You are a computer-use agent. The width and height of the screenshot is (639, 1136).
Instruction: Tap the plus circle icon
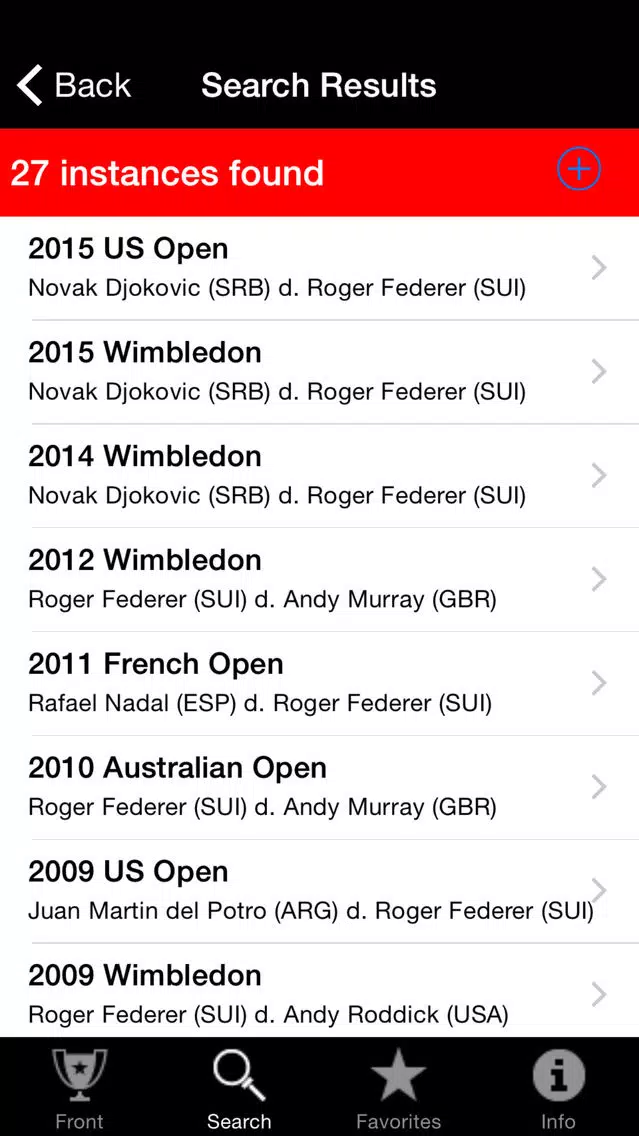(578, 170)
